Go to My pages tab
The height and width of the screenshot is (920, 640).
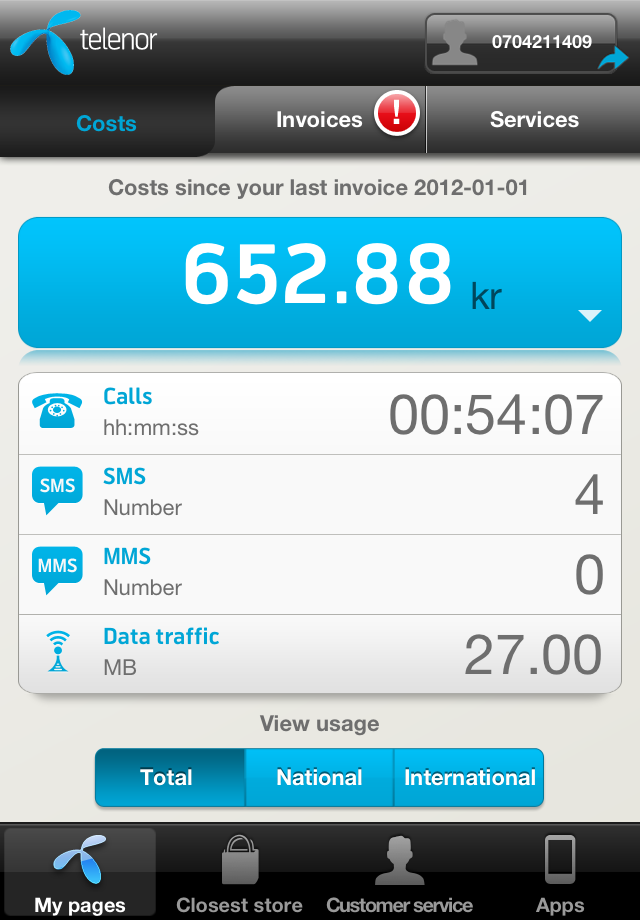coord(80,874)
